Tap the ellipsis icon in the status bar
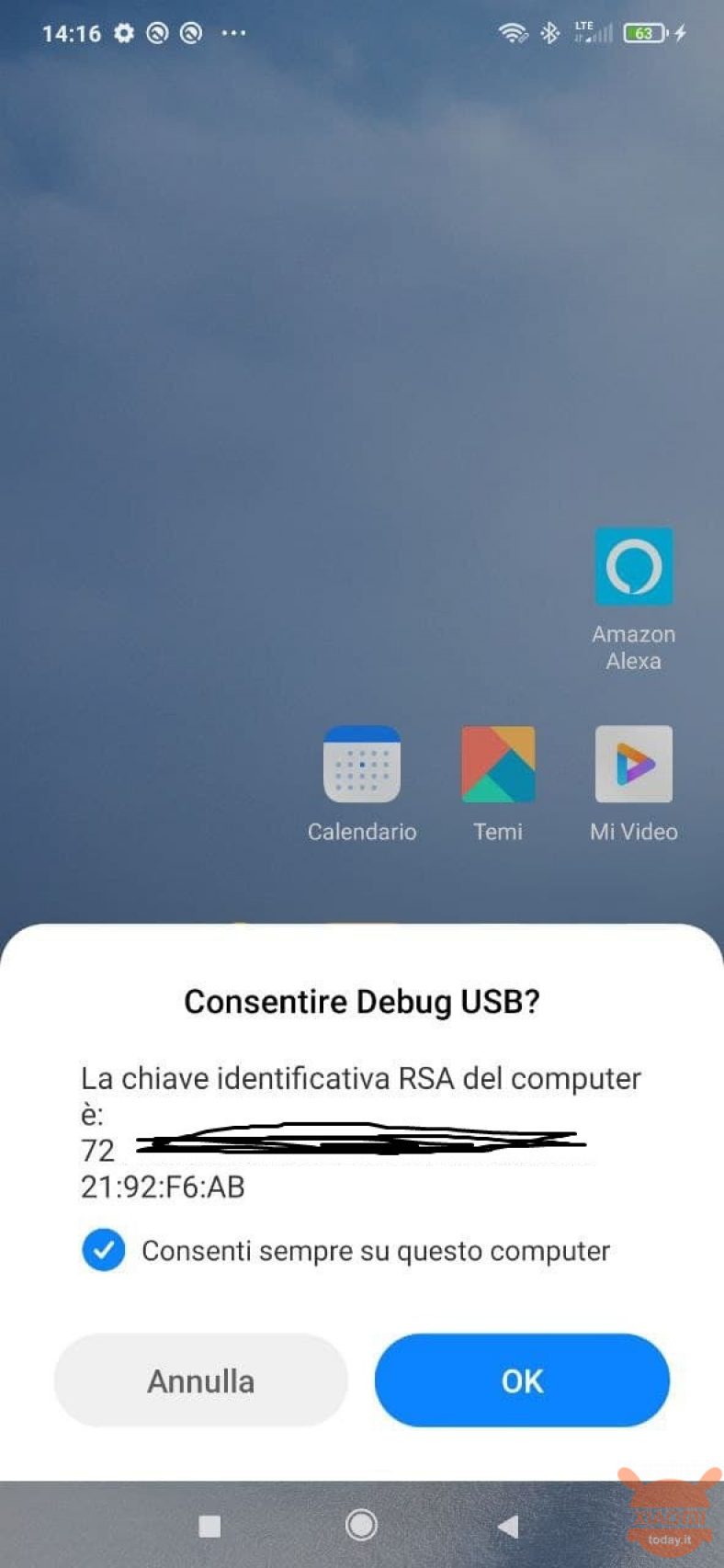Screen dimensions: 724x1568 (x=232, y=33)
